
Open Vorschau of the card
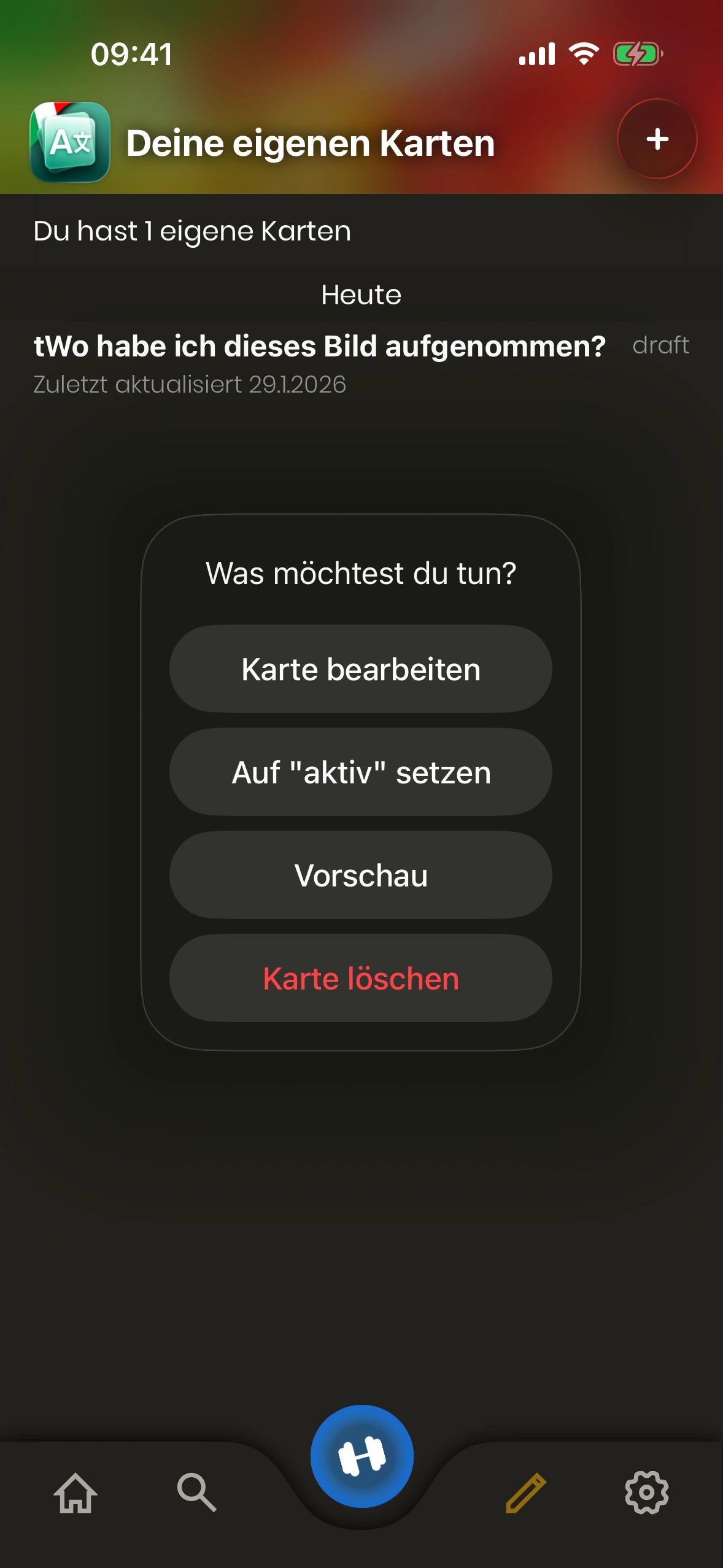[x=361, y=875]
